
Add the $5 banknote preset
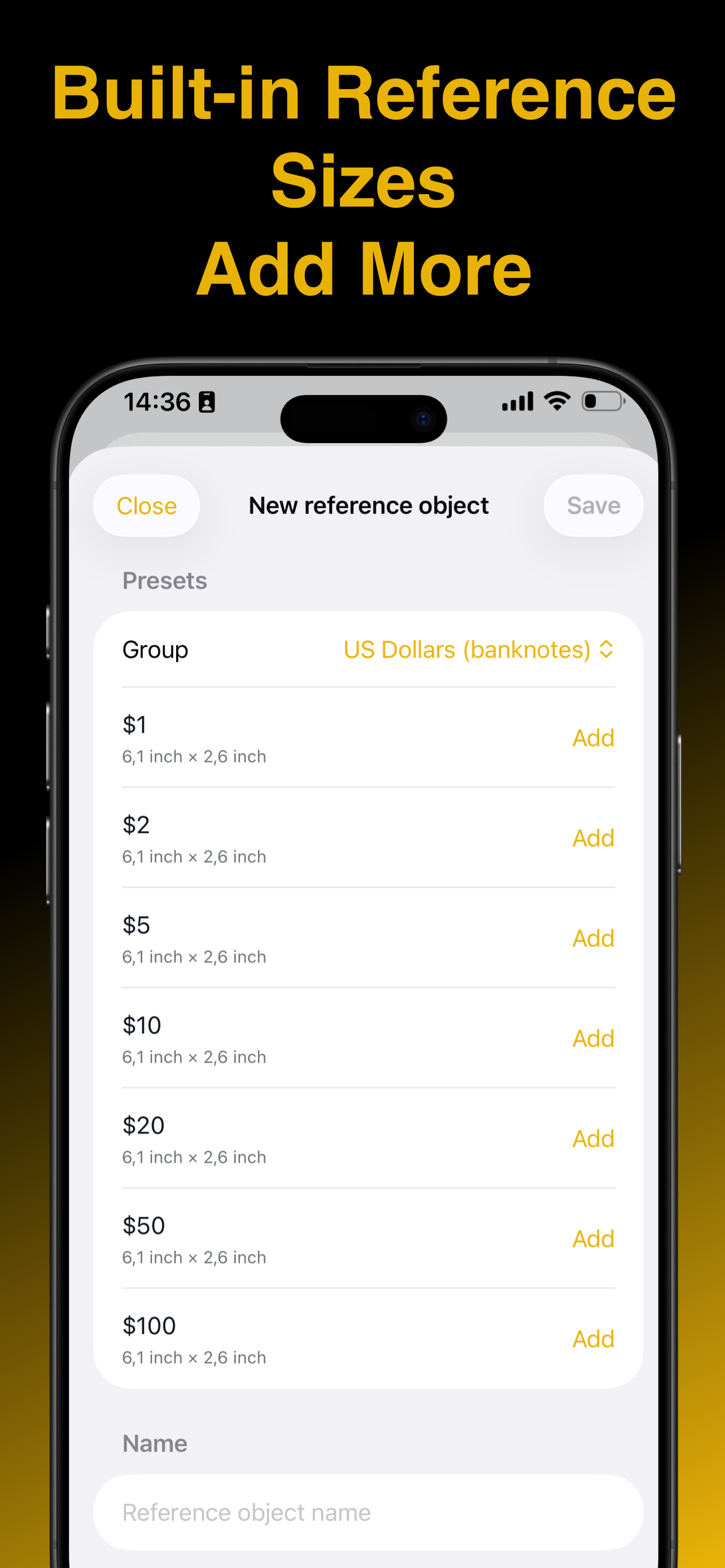592,939
